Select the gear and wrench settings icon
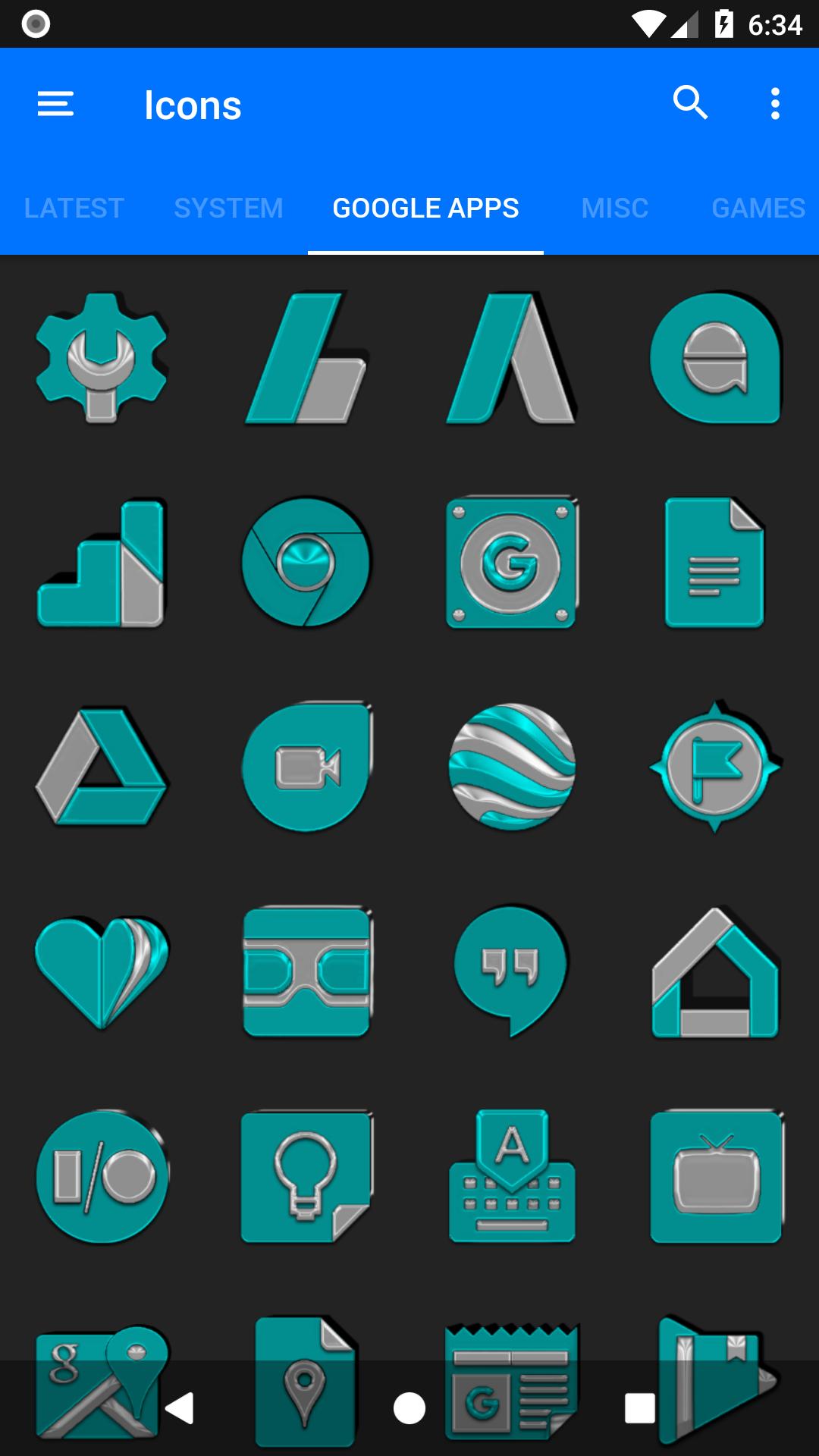This screenshot has height=1456, width=819. tap(102, 357)
